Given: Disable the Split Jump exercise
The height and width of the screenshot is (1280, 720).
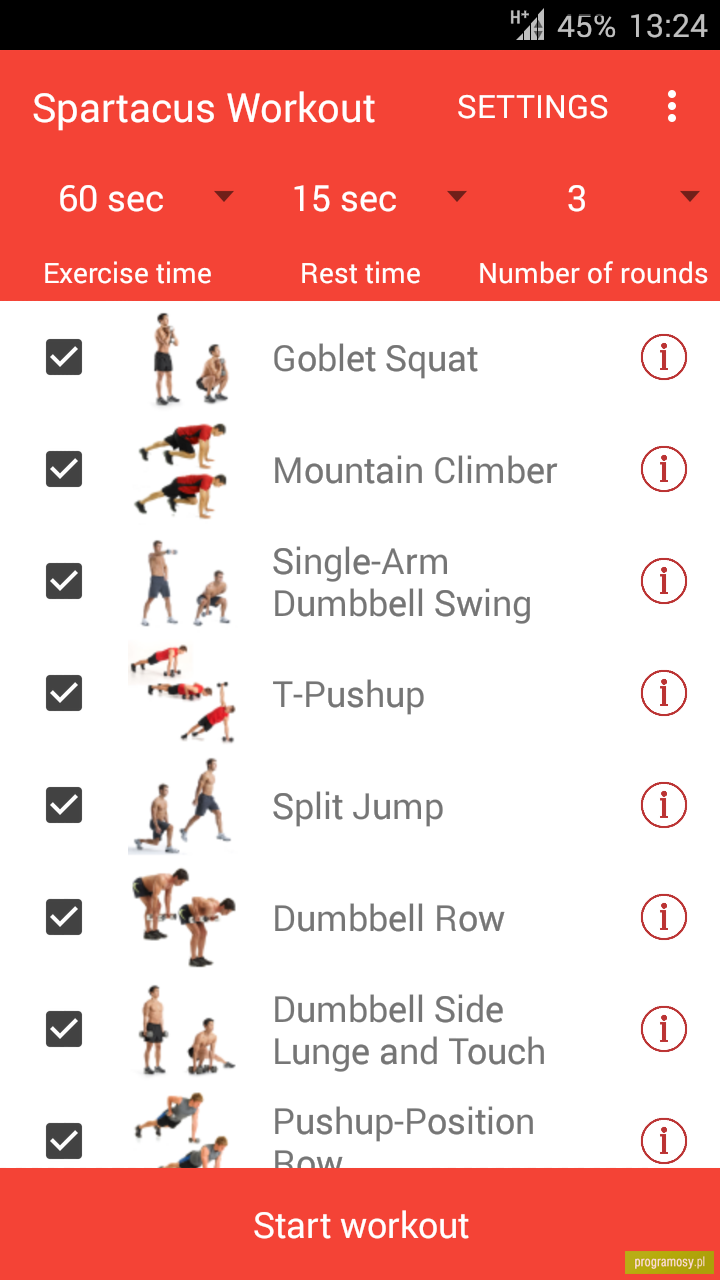Looking at the screenshot, I should [64, 805].
